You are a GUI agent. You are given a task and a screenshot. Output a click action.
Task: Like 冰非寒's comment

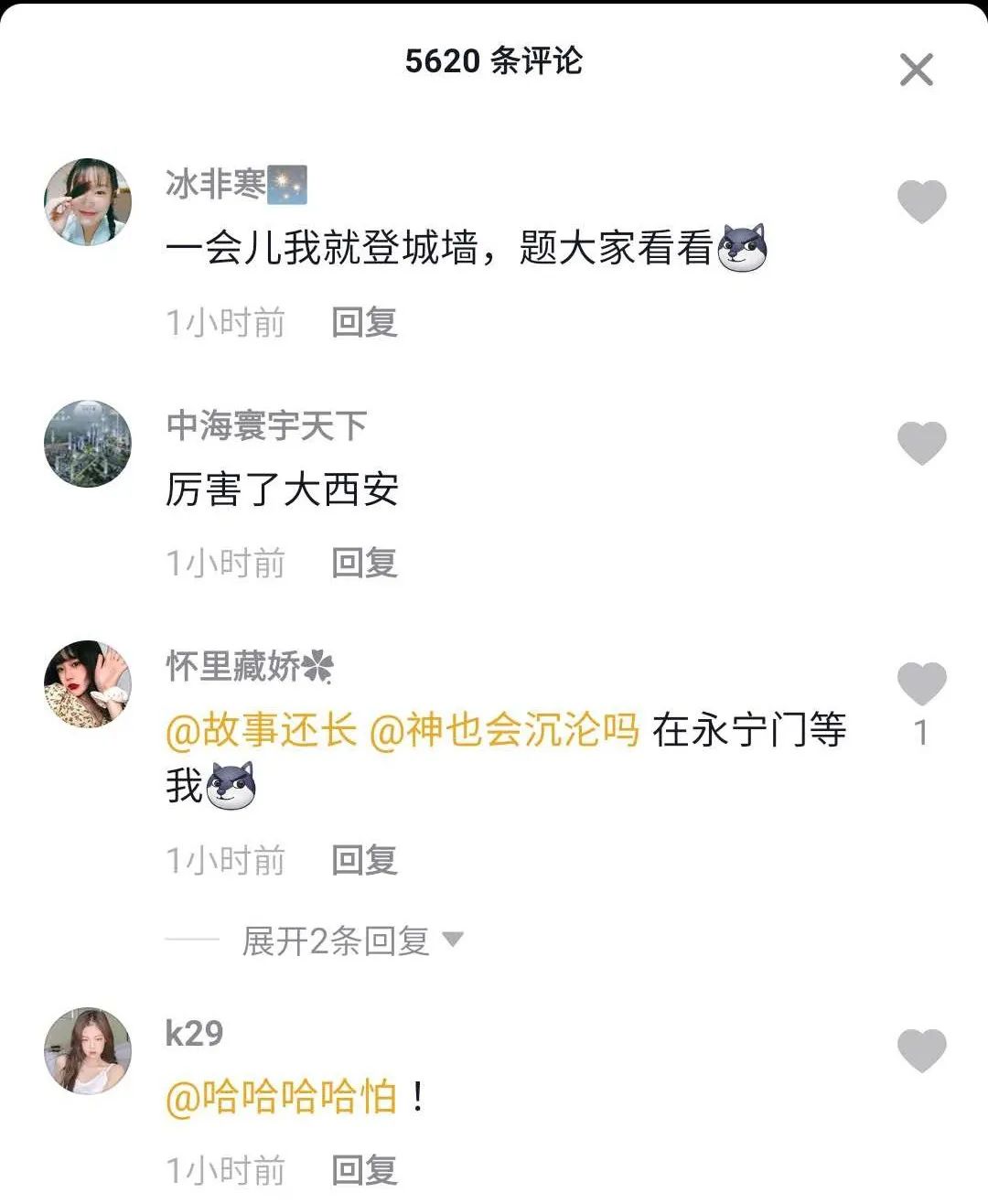coord(921,201)
